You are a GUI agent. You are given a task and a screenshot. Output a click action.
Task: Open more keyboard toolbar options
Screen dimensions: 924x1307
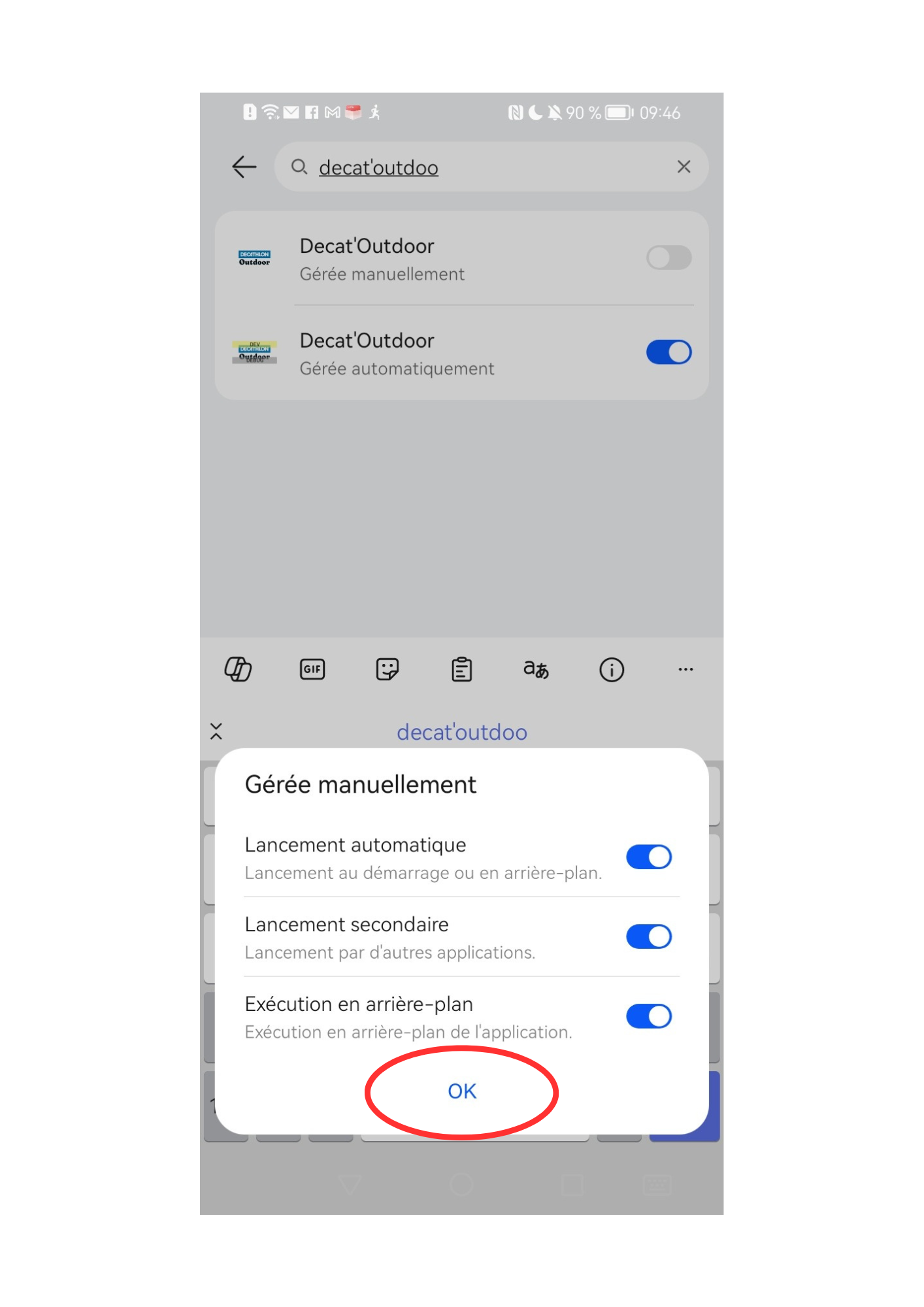click(x=685, y=669)
